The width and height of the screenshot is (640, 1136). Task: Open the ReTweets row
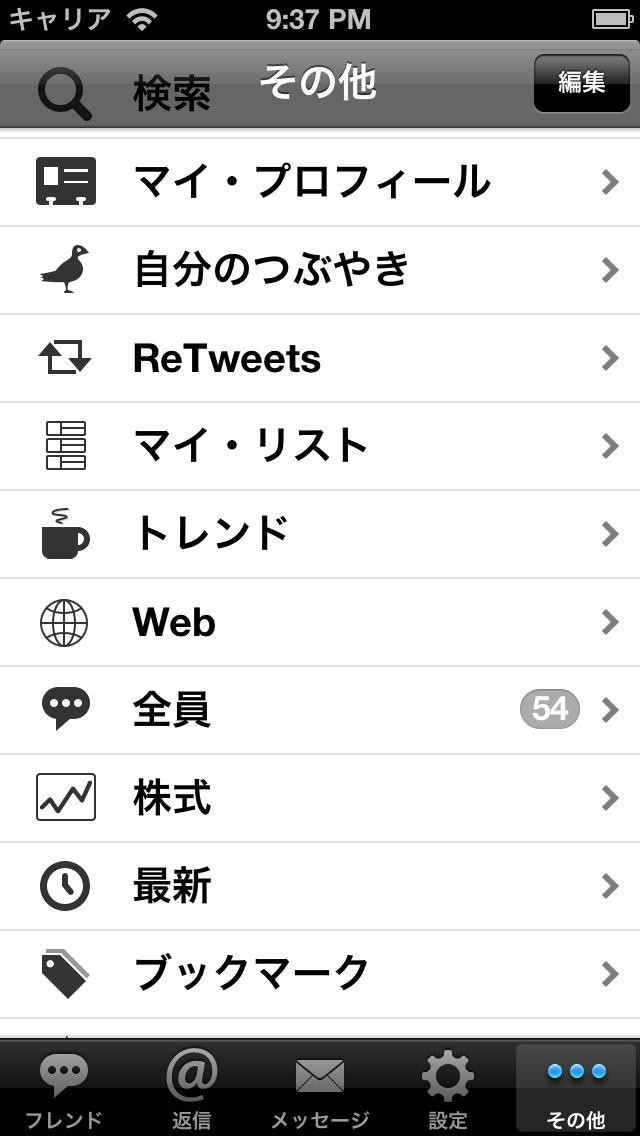coord(320,358)
